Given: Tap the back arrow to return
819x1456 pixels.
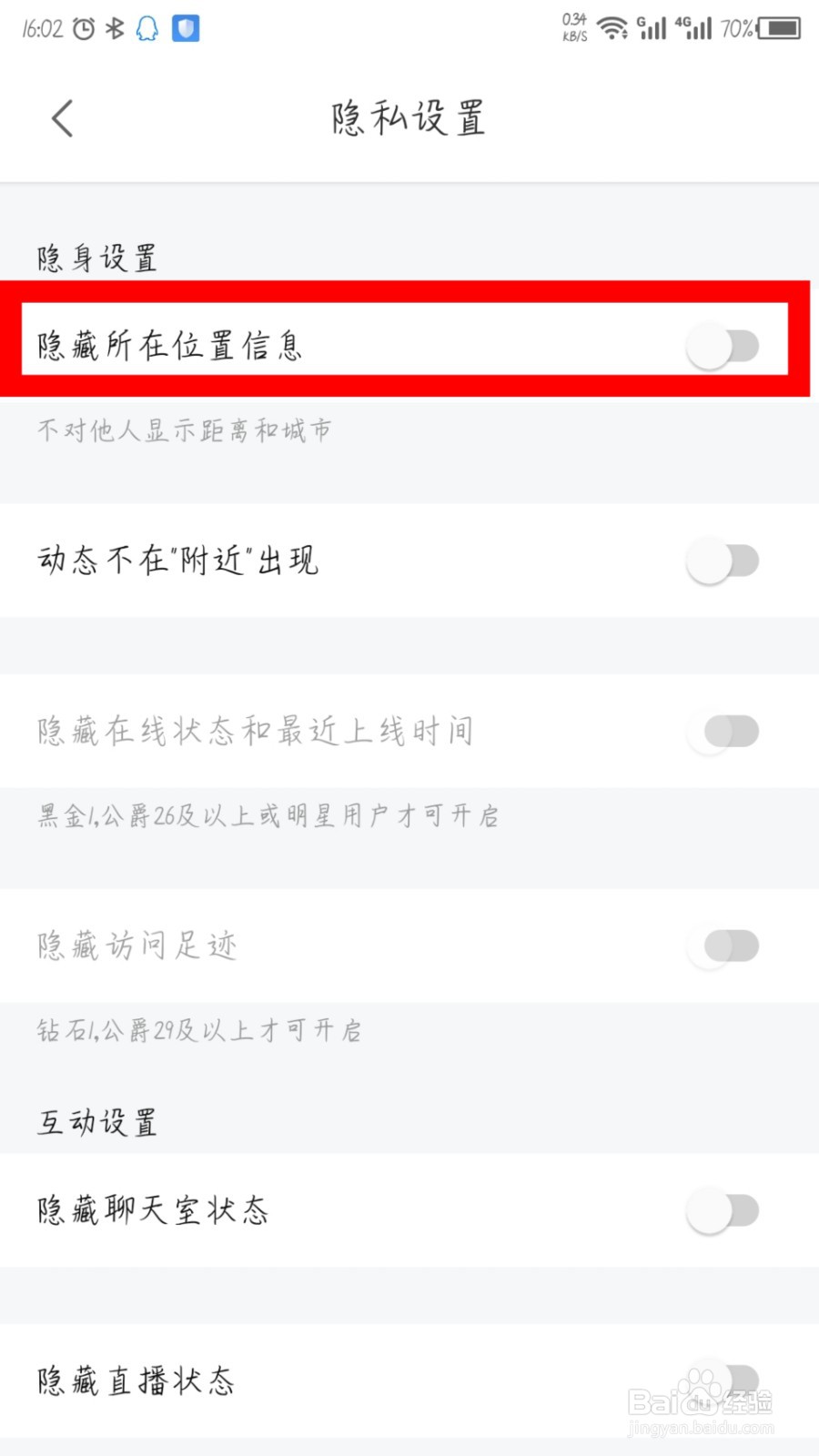Looking at the screenshot, I should (x=61, y=118).
